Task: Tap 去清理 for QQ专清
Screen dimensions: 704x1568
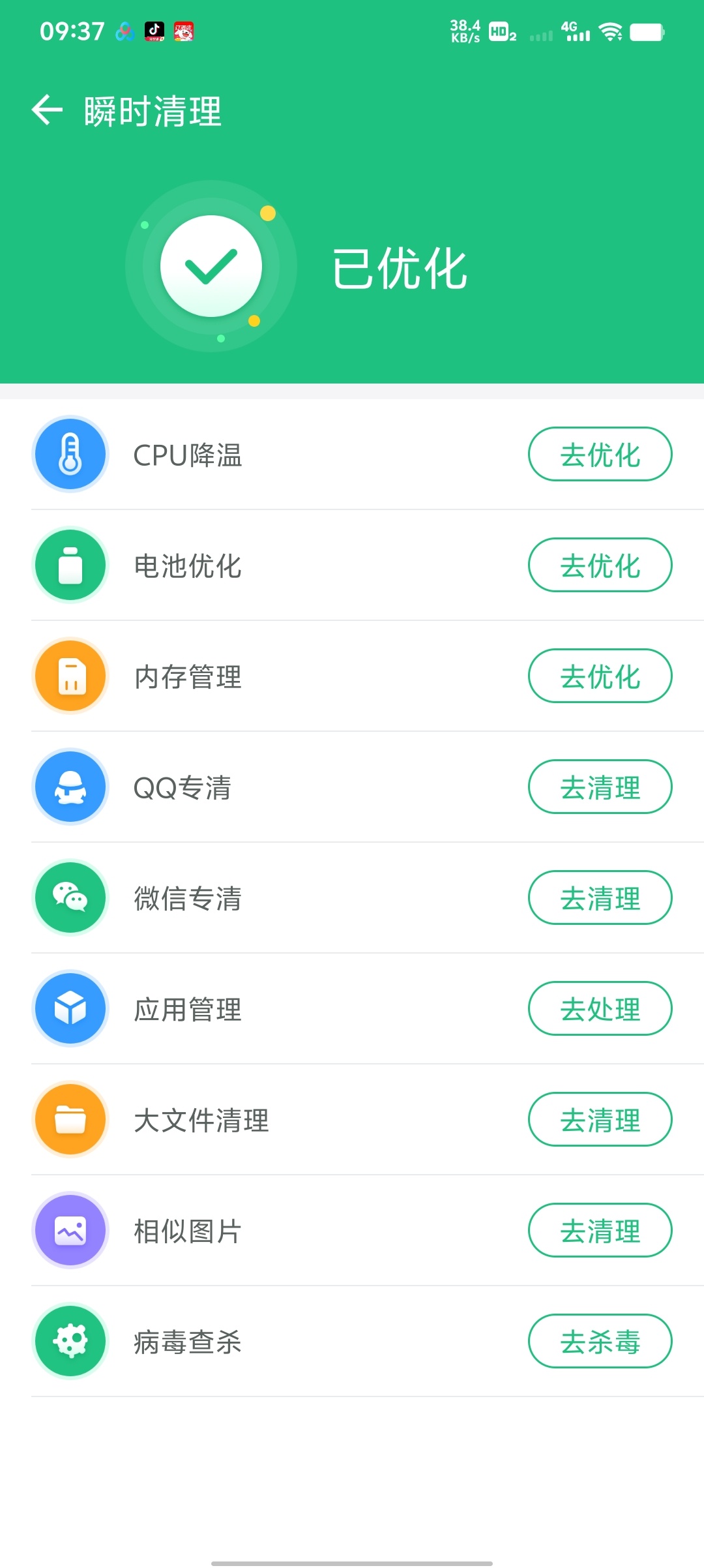Action: pos(600,787)
